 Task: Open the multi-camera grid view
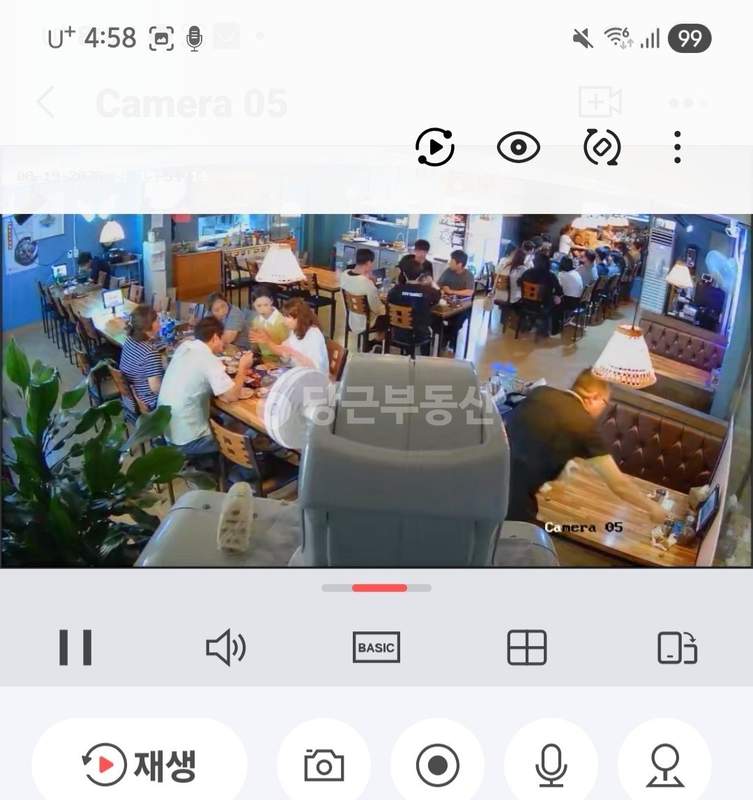(x=527, y=648)
